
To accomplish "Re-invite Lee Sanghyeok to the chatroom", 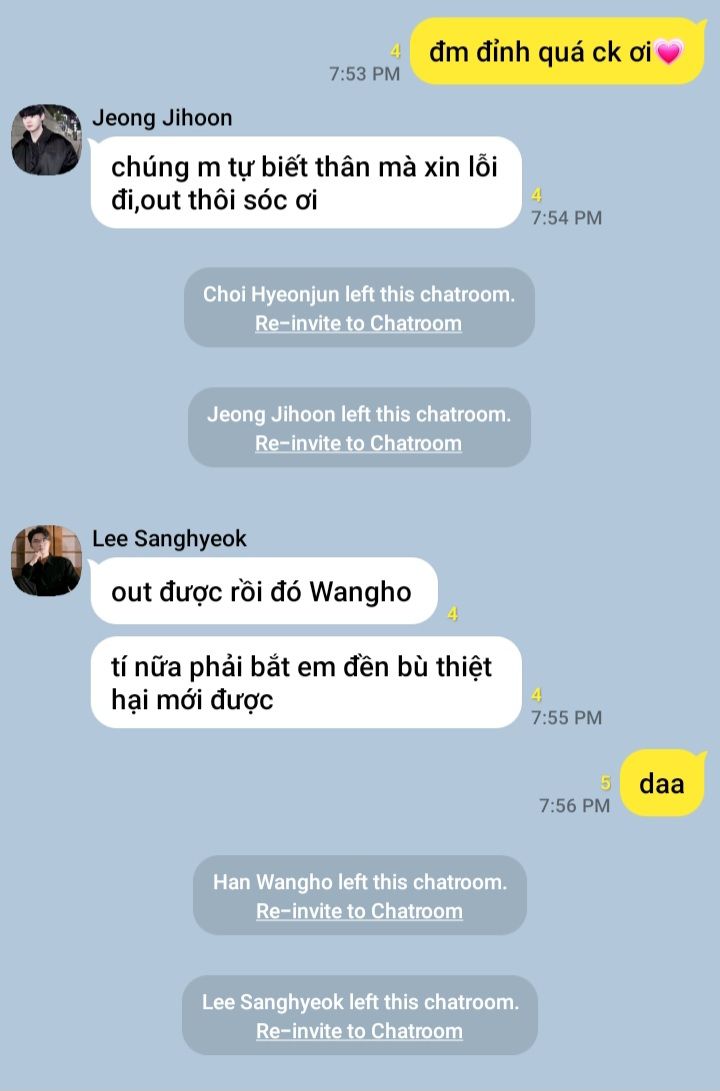I will click(x=359, y=1031).
